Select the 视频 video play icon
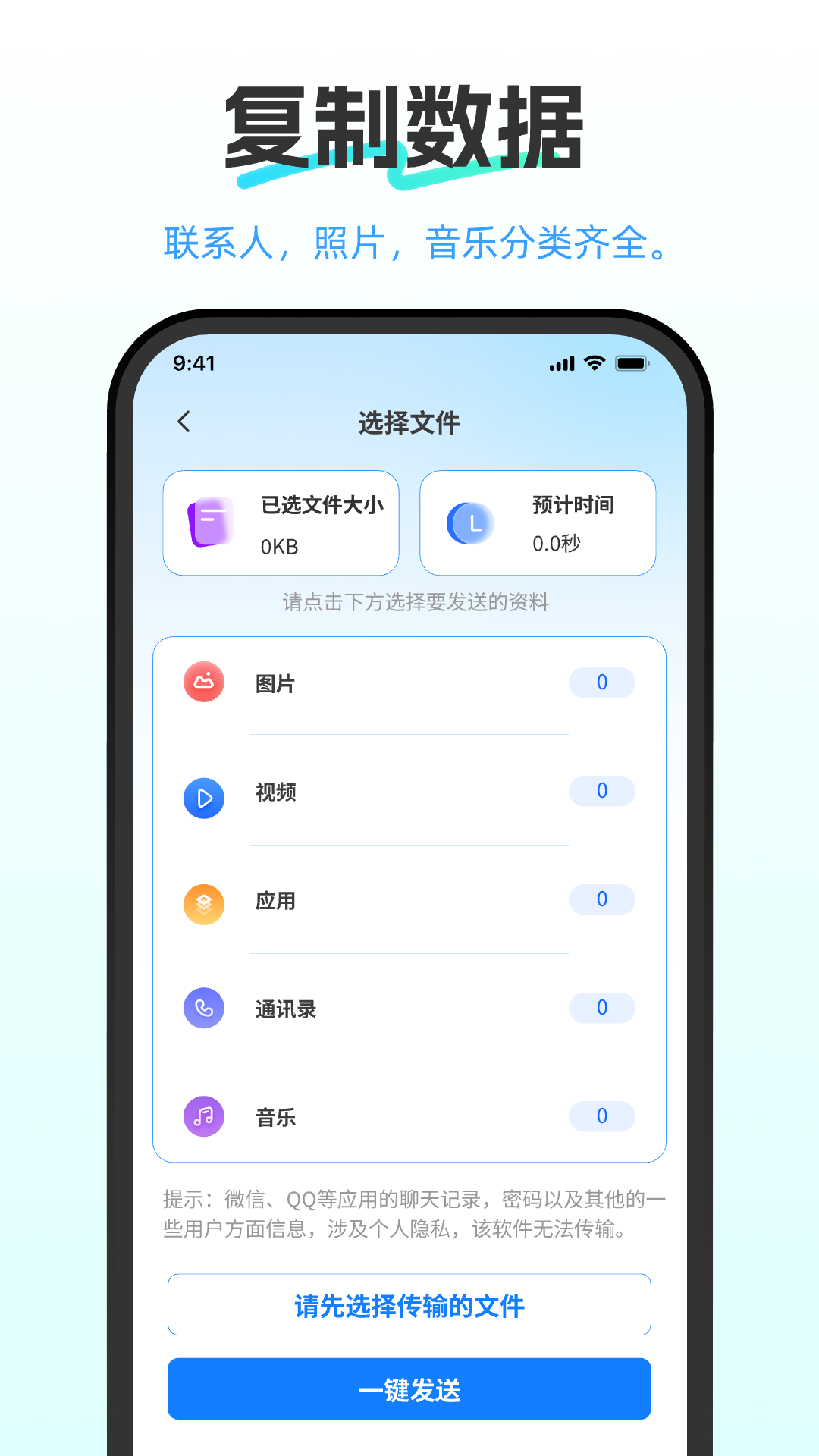The image size is (819, 1456). click(203, 798)
